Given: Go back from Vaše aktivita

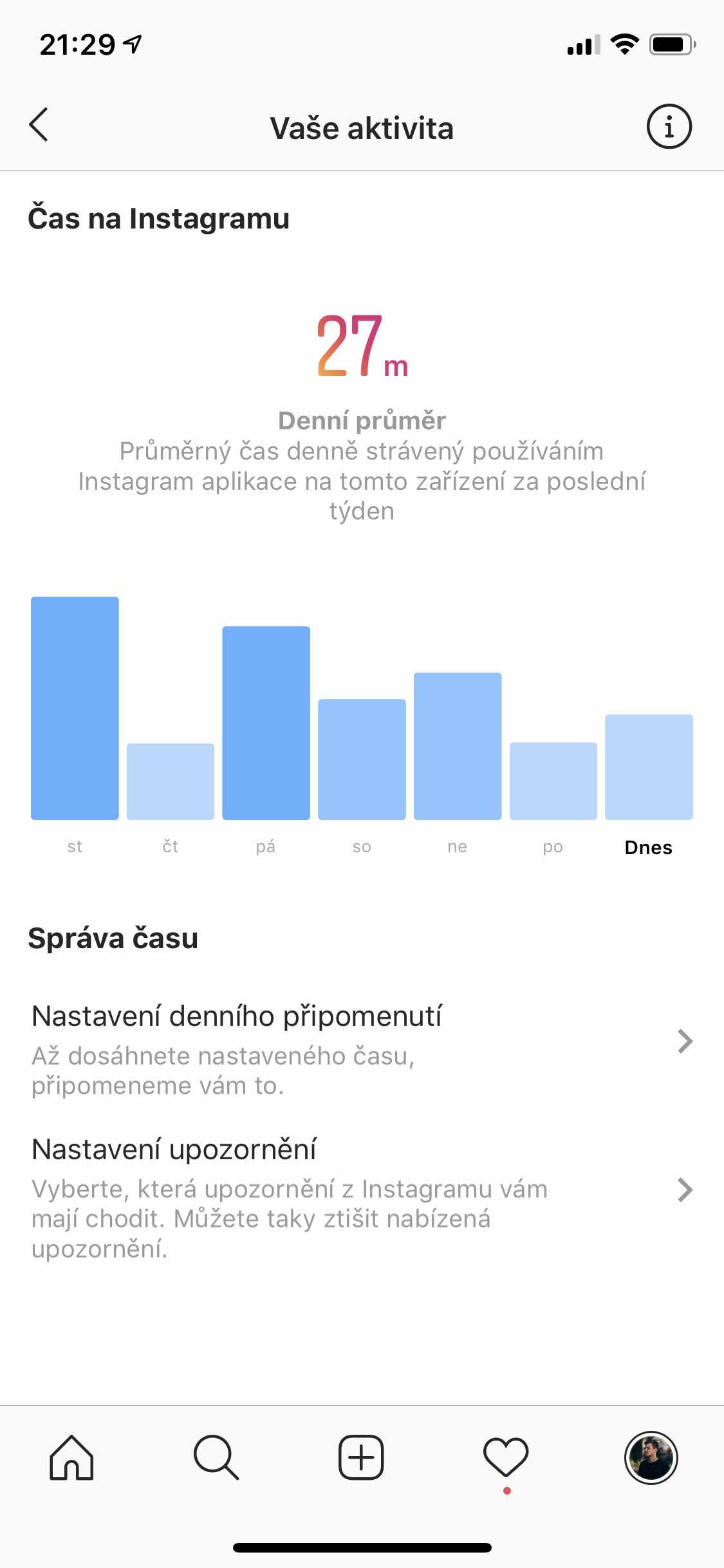Looking at the screenshot, I should click(39, 125).
